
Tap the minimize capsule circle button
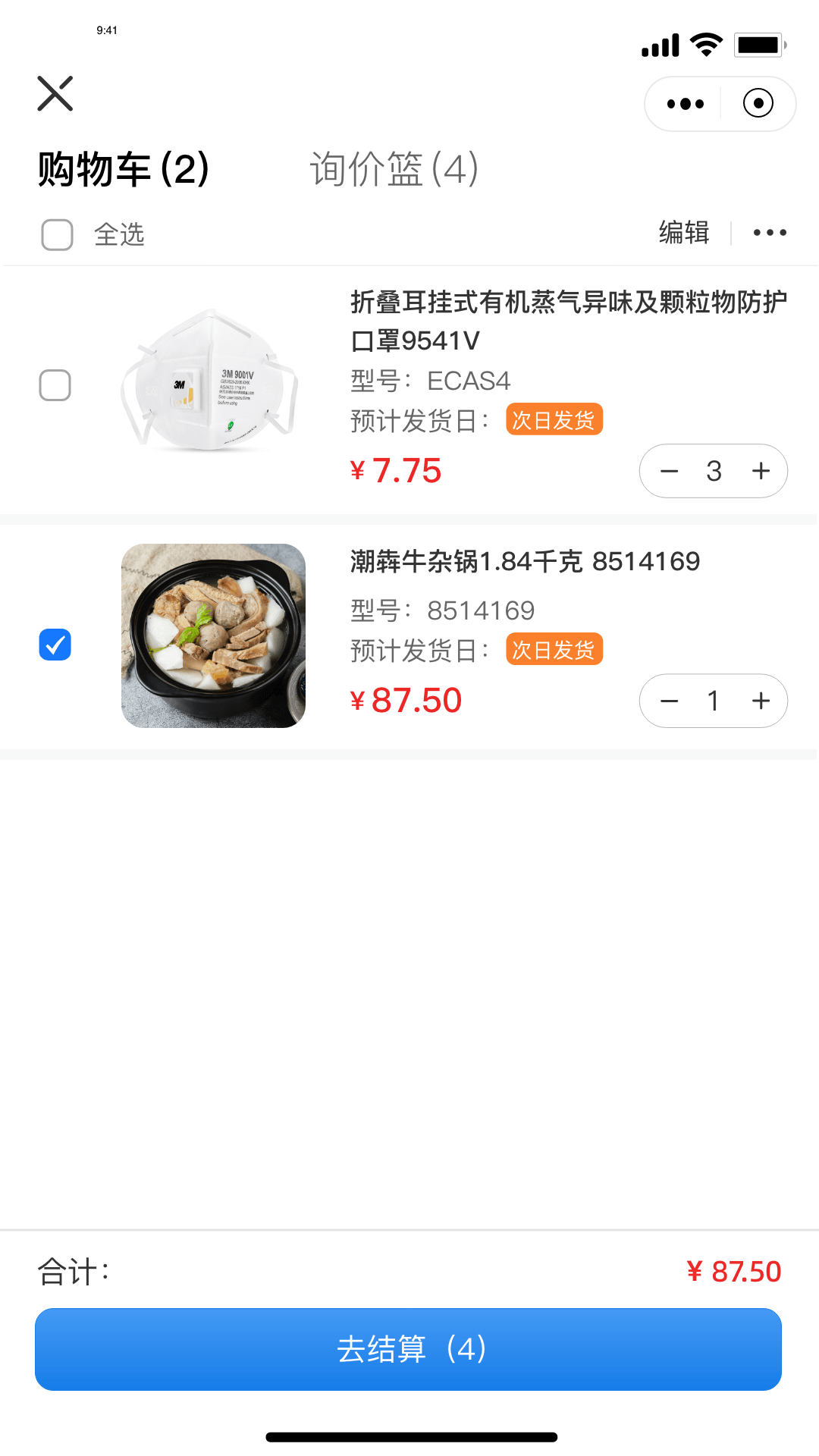click(758, 103)
